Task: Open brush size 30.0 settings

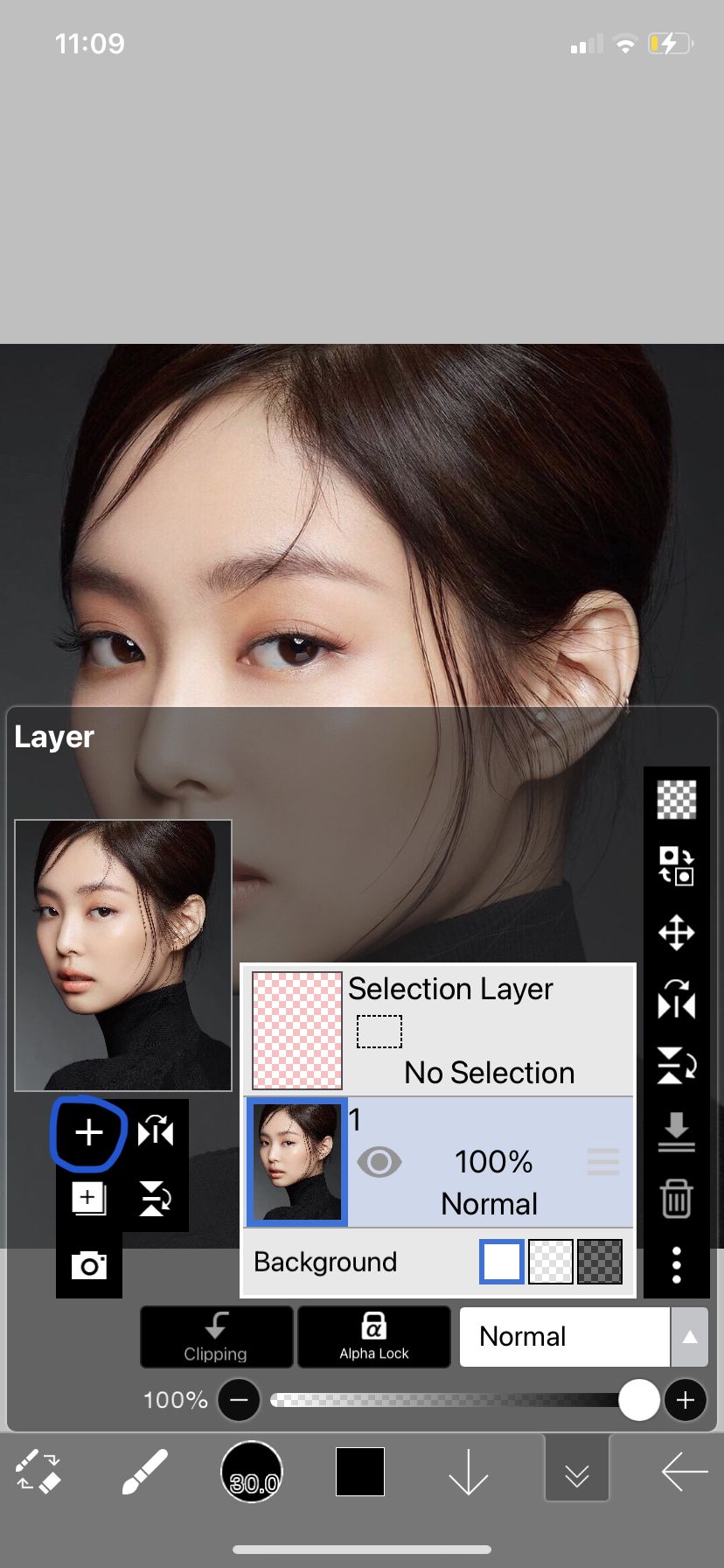Action: click(x=252, y=1472)
